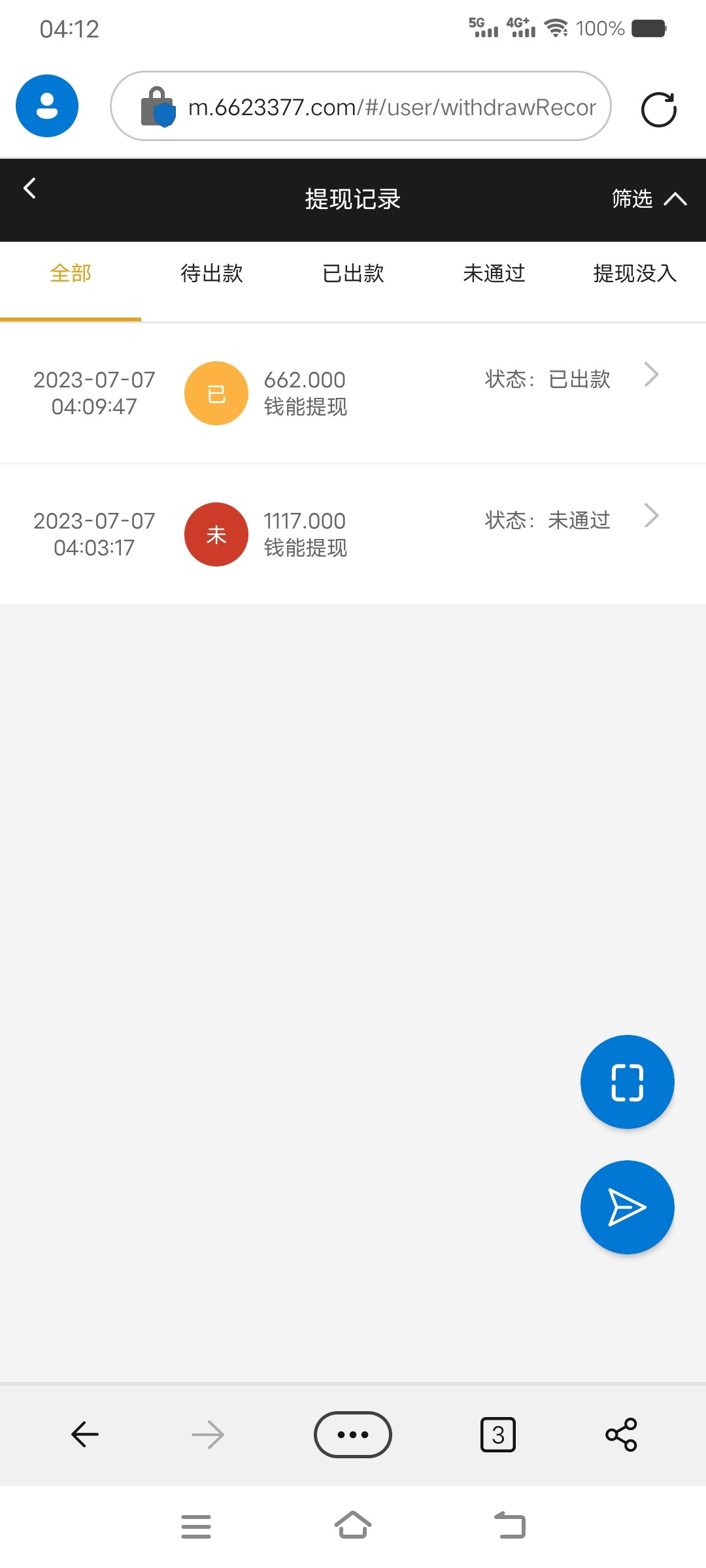
Task: Open the 662.000 withdrawal record
Action: (353, 393)
